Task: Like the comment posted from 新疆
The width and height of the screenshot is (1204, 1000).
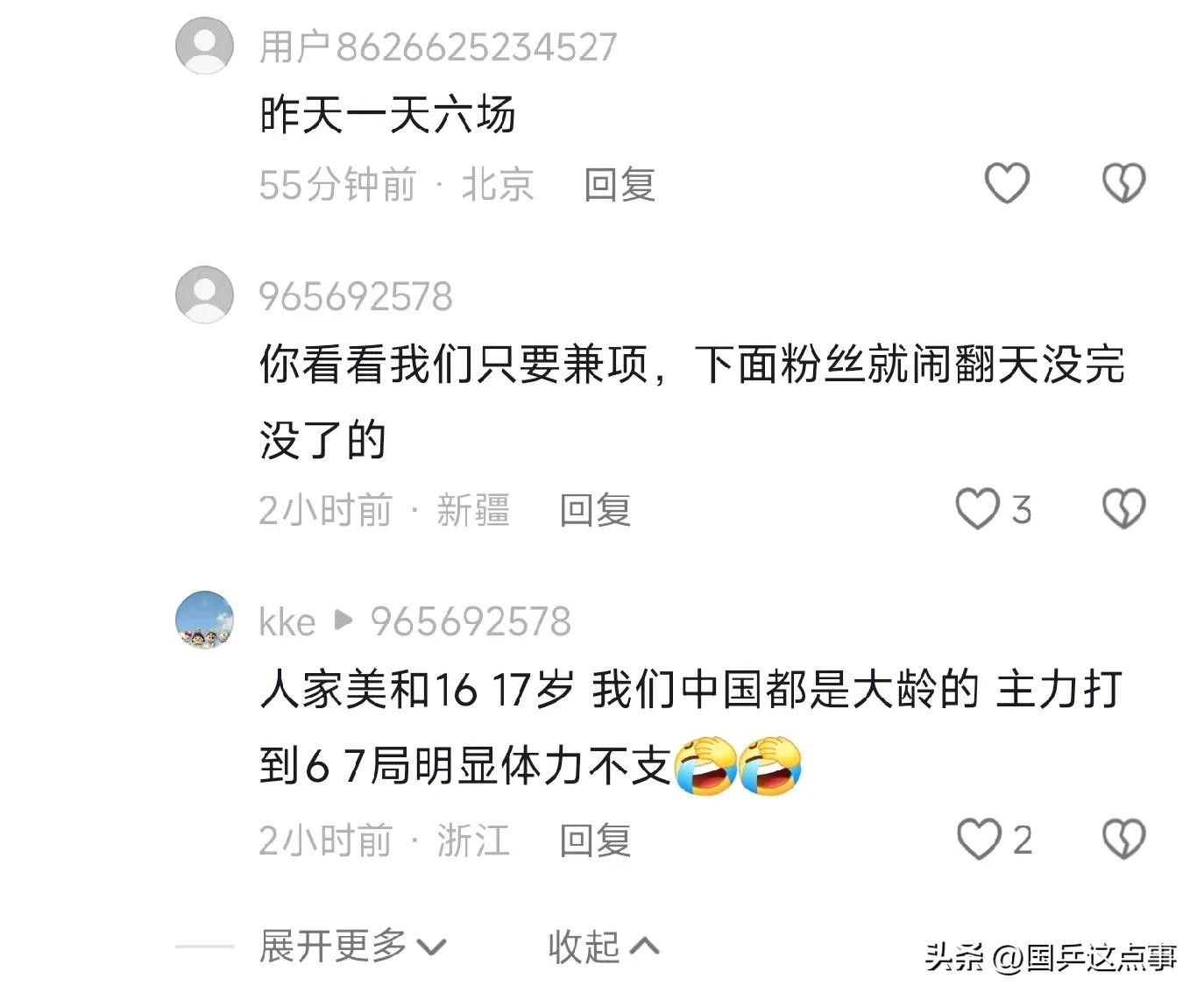Action: pyautogui.click(x=977, y=509)
